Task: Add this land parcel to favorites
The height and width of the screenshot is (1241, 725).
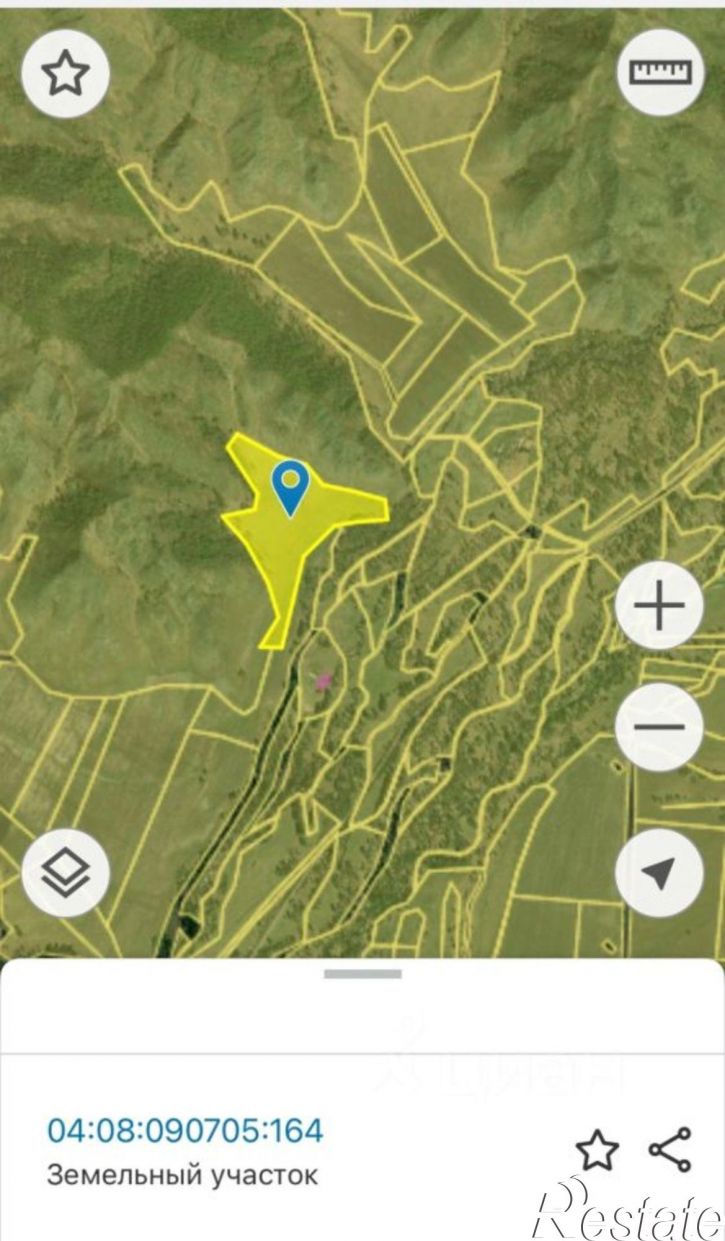Action: [597, 1151]
